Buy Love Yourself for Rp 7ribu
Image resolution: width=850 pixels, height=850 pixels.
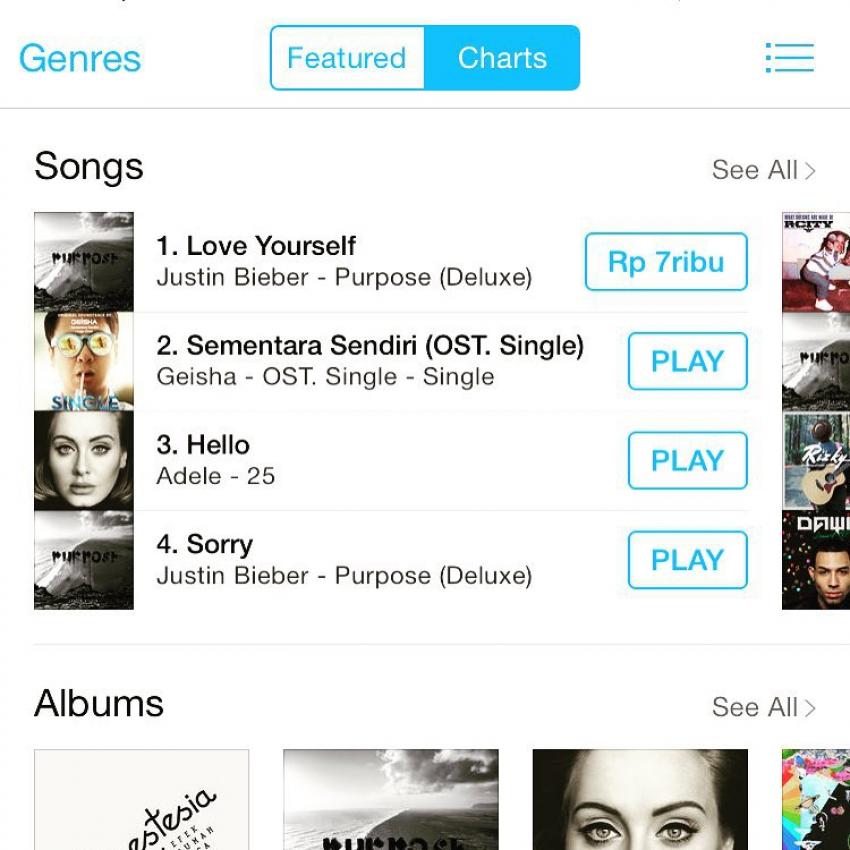pyautogui.click(x=665, y=262)
